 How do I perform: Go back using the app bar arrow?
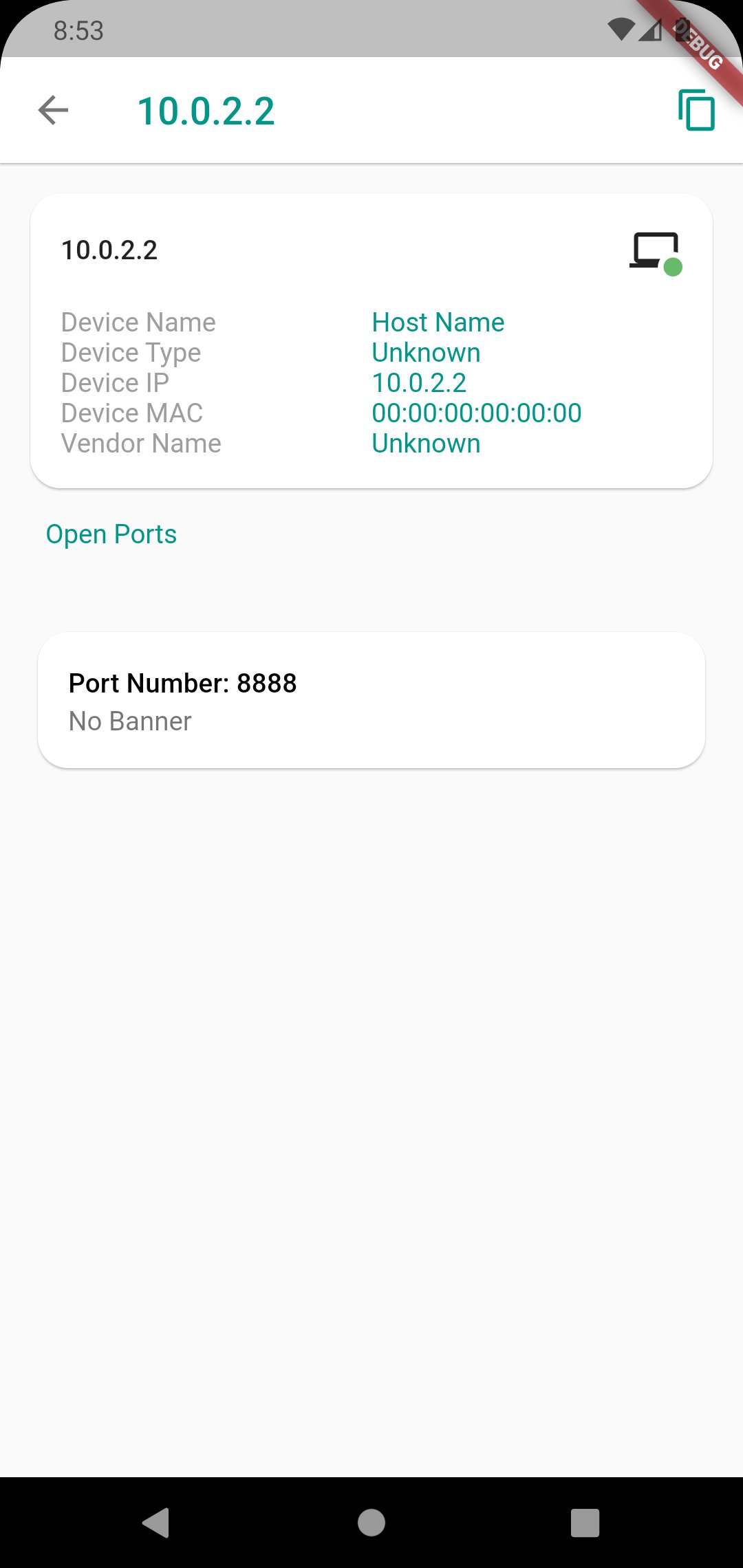click(x=53, y=110)
